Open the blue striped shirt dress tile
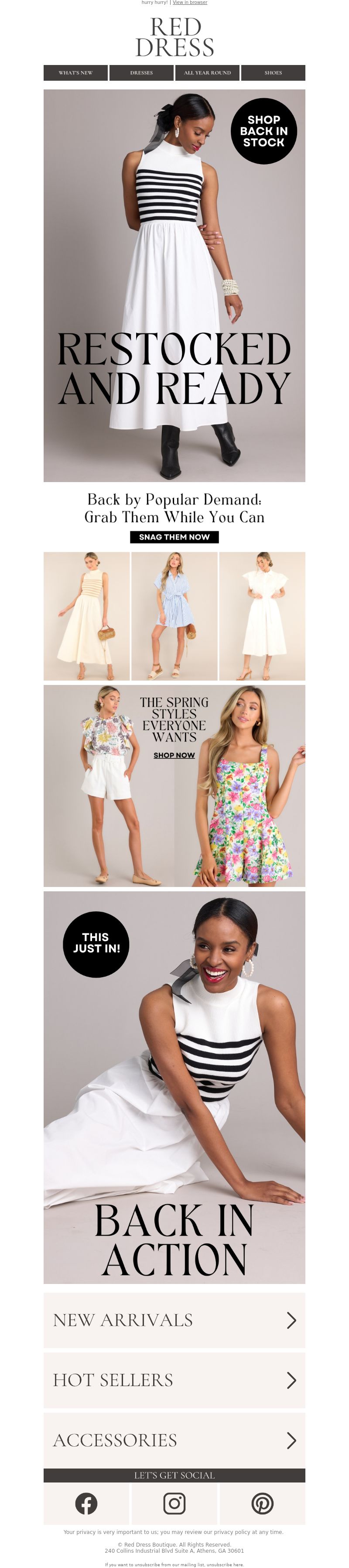The height and width of the screenshot is (1568, 349). (174, 616)
